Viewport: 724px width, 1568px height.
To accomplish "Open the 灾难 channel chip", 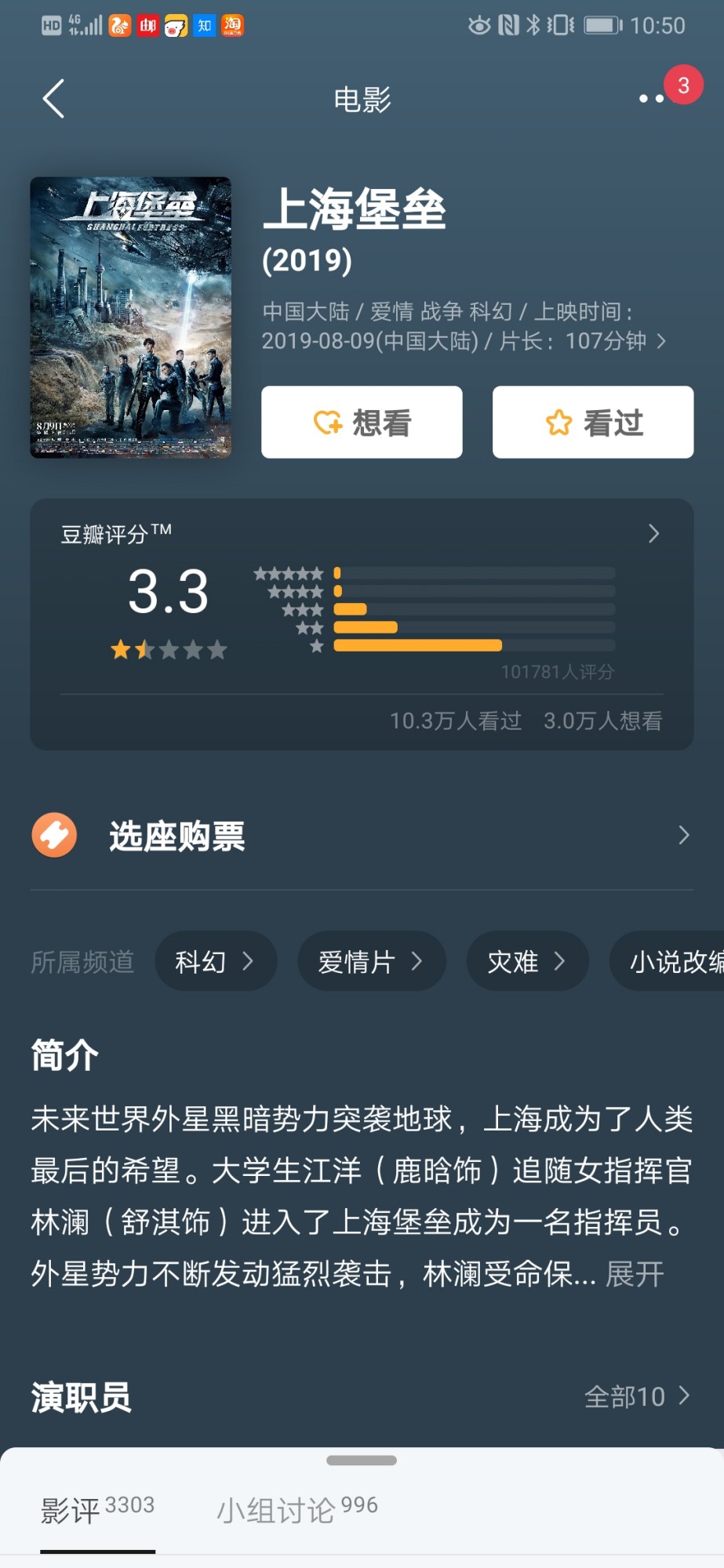I will pos(526,961).
